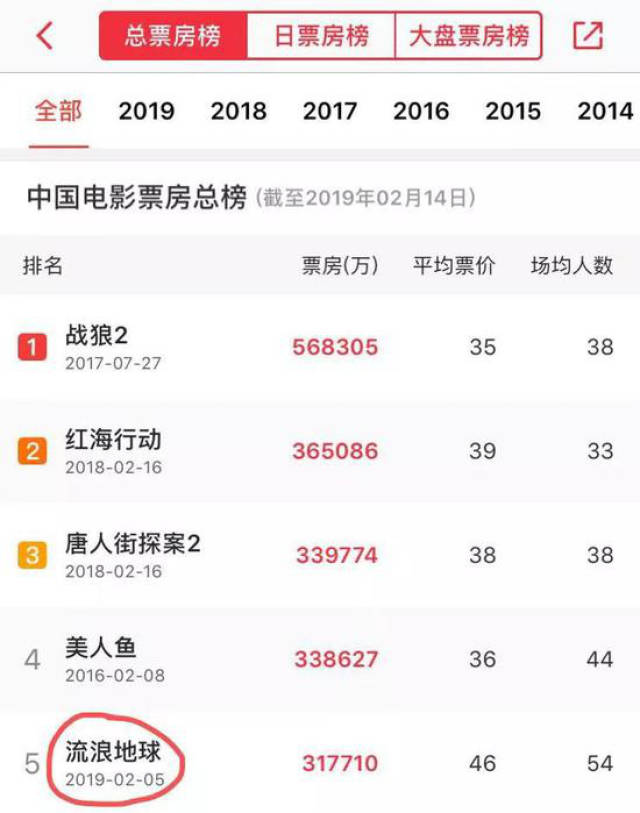Filter box office by 2015
640x813 pixels.
[x=513, y=111]
